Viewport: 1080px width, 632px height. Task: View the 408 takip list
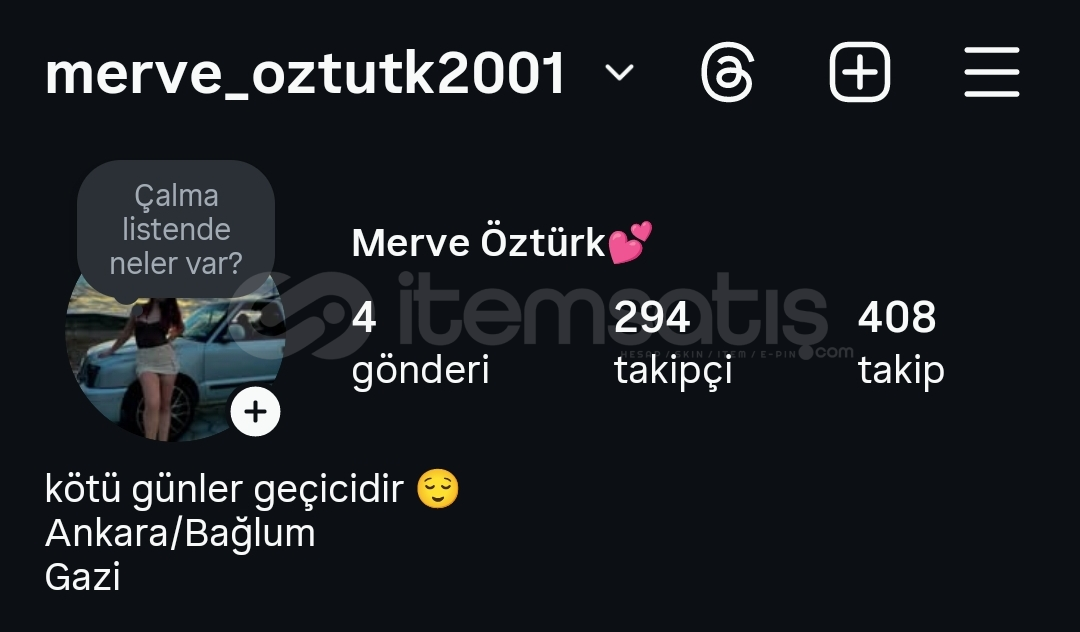[900, 343]
